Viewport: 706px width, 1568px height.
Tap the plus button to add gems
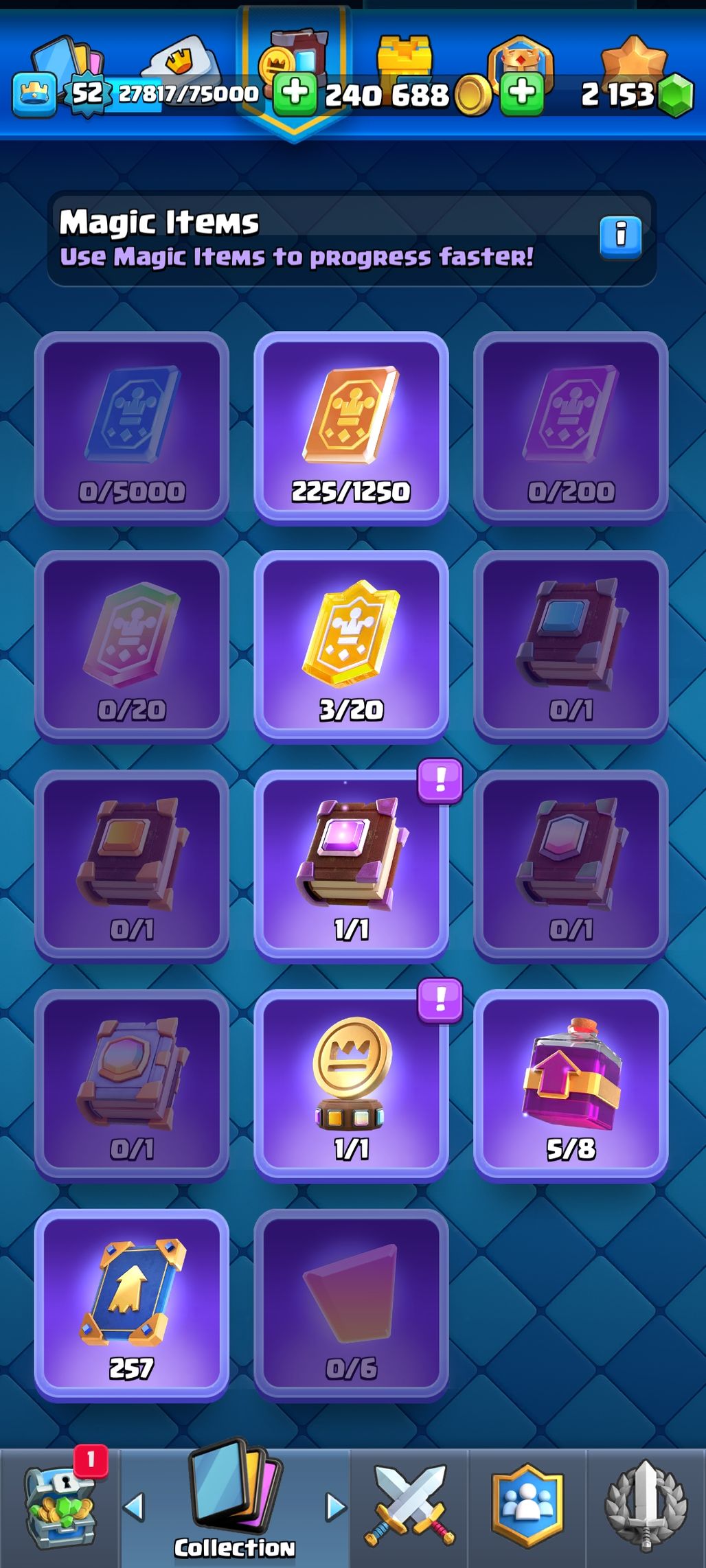(522, 94)
